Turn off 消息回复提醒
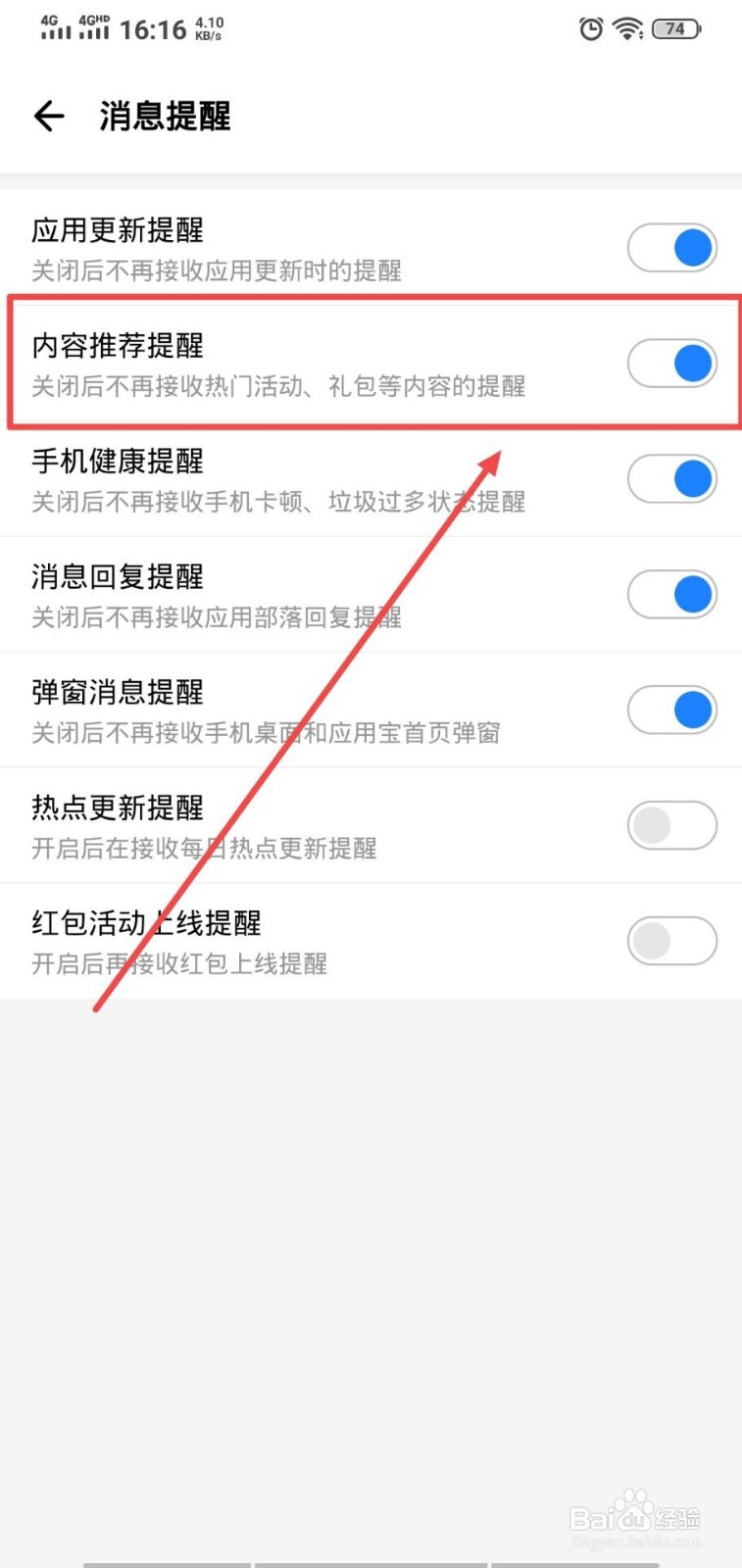The width and height of the screenshot is (742, 1568). point(672,594)
